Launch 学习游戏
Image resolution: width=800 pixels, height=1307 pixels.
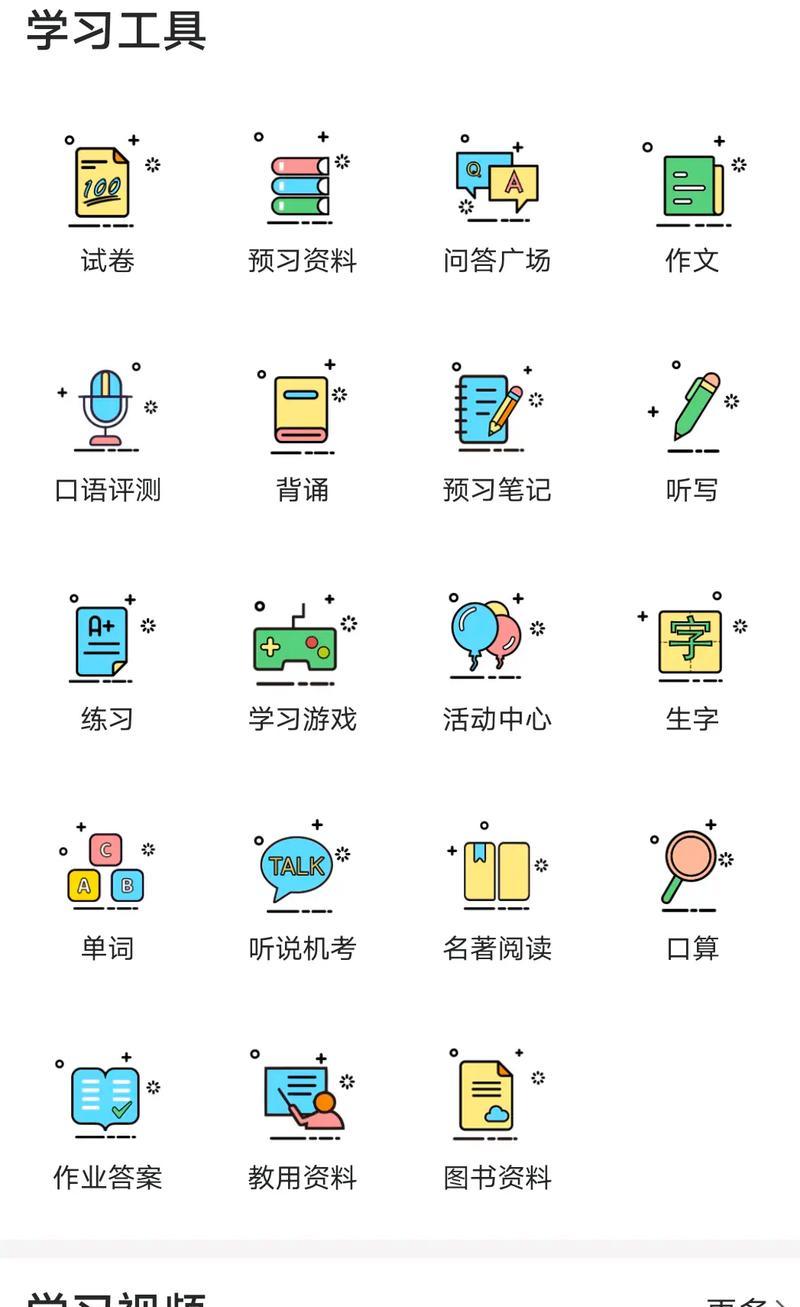pyautogui.click(x=302, y=663)
